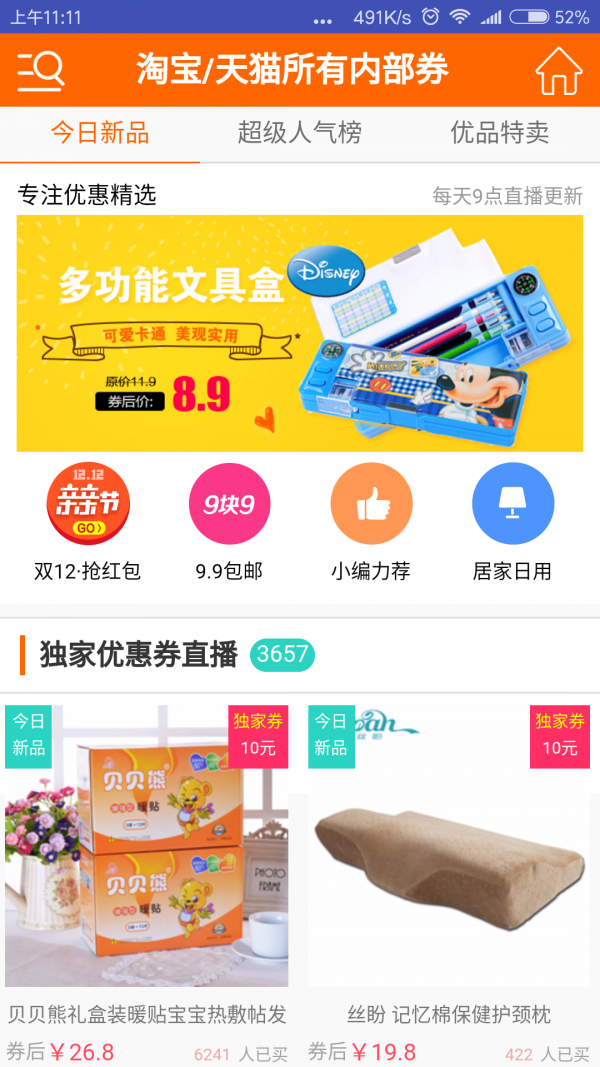Go to the home icon

click(x=558, y=70)
